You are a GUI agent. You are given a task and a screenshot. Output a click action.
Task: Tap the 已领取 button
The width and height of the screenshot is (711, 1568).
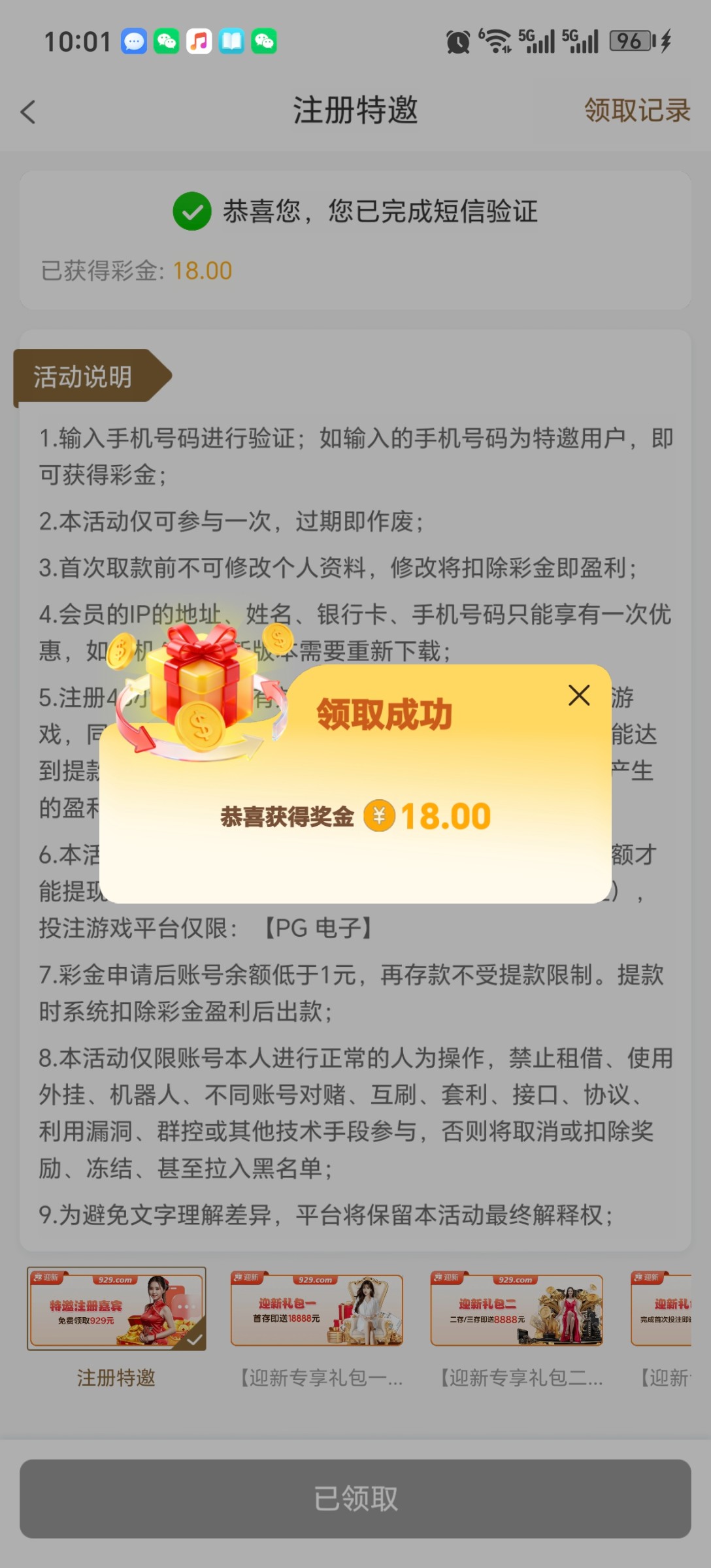click(355, 1499)
